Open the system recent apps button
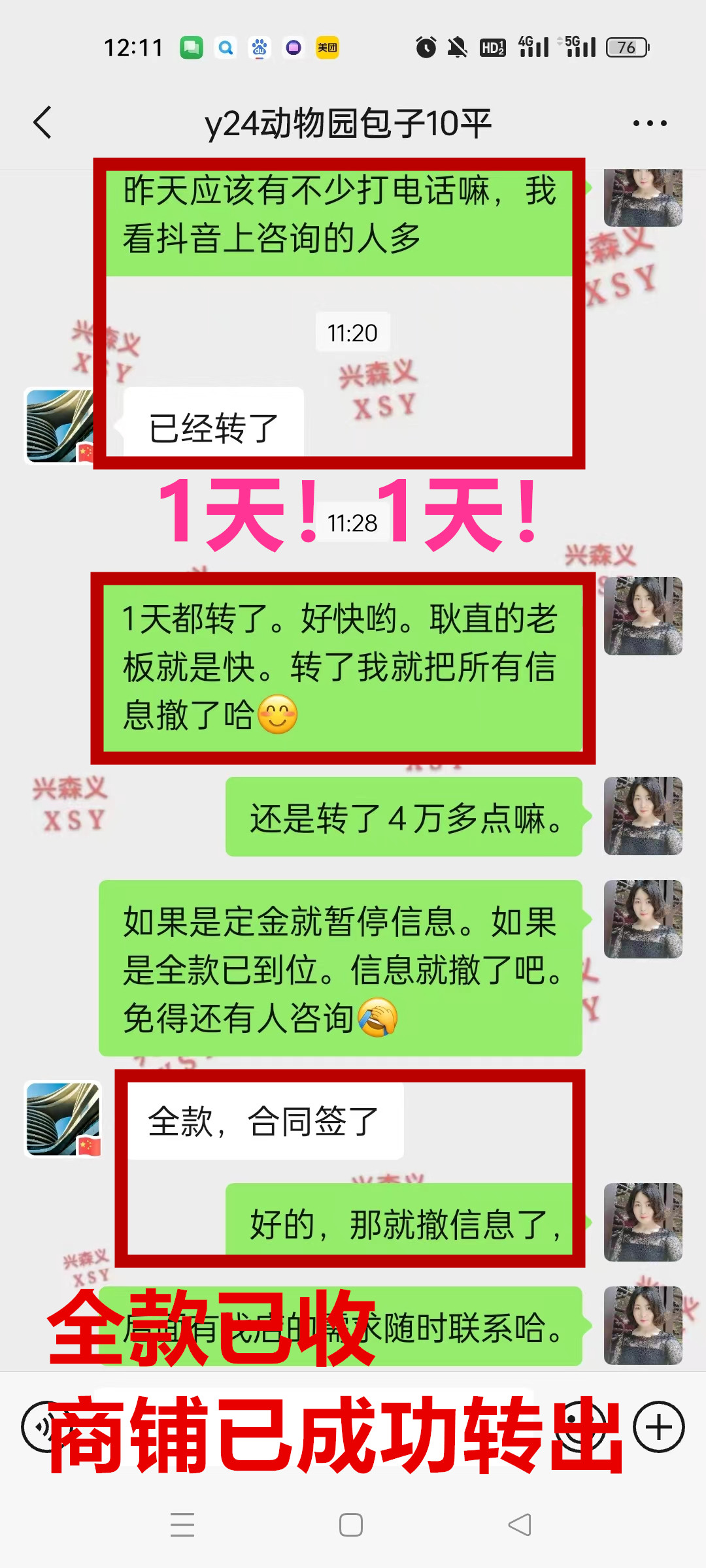 pyautogui.click(x=182, y=1525)
